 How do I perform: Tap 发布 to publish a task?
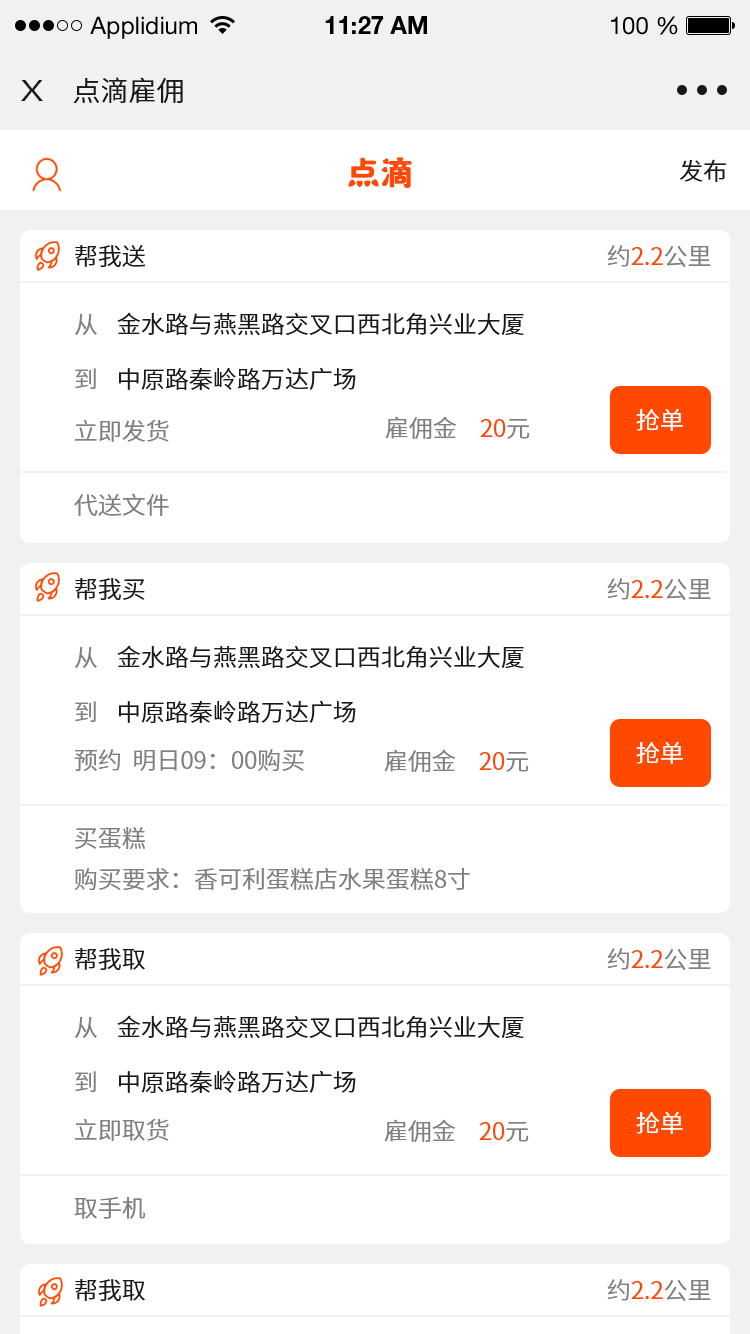pyautogui.click(x=702, y=171)
